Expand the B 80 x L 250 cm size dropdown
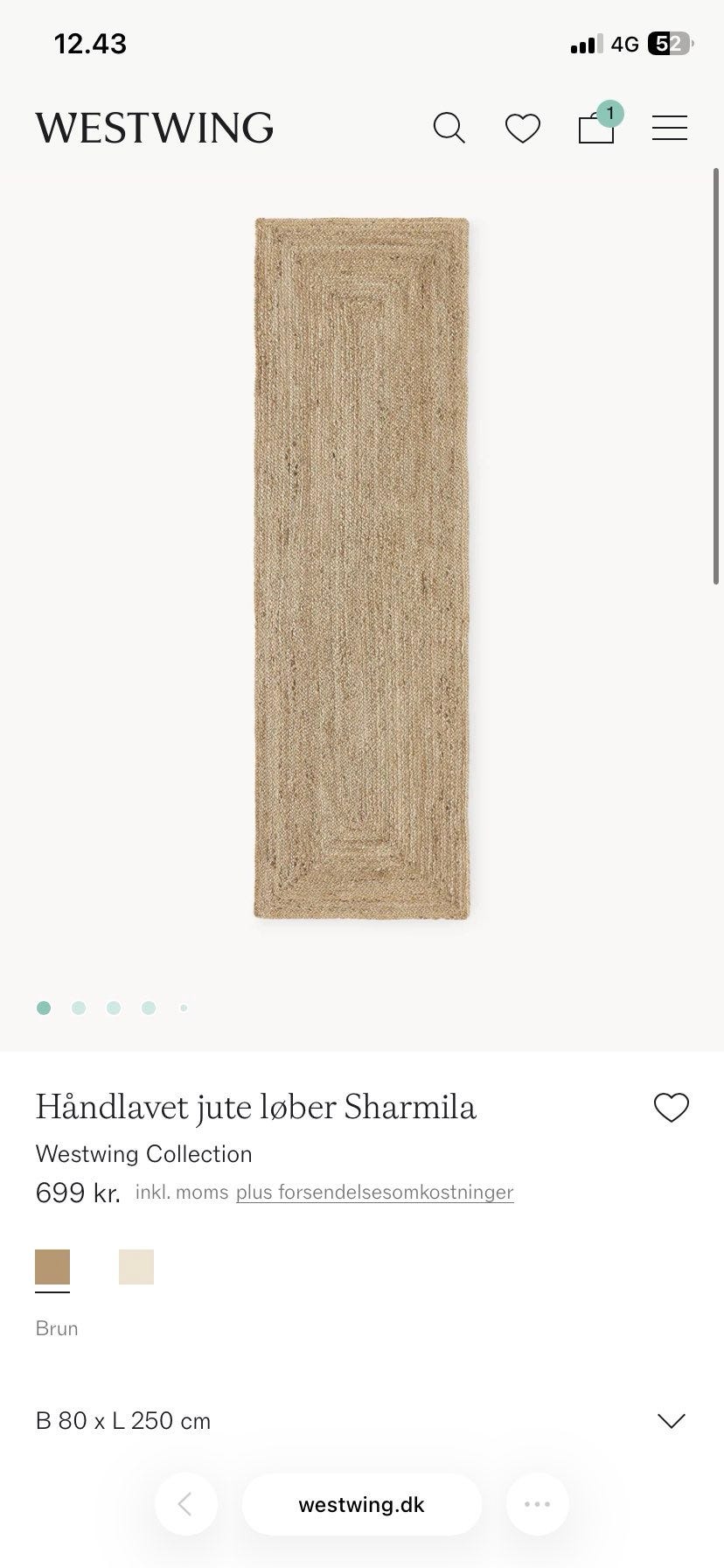This screenshot has width=724, height=1568. (670, 1421)
